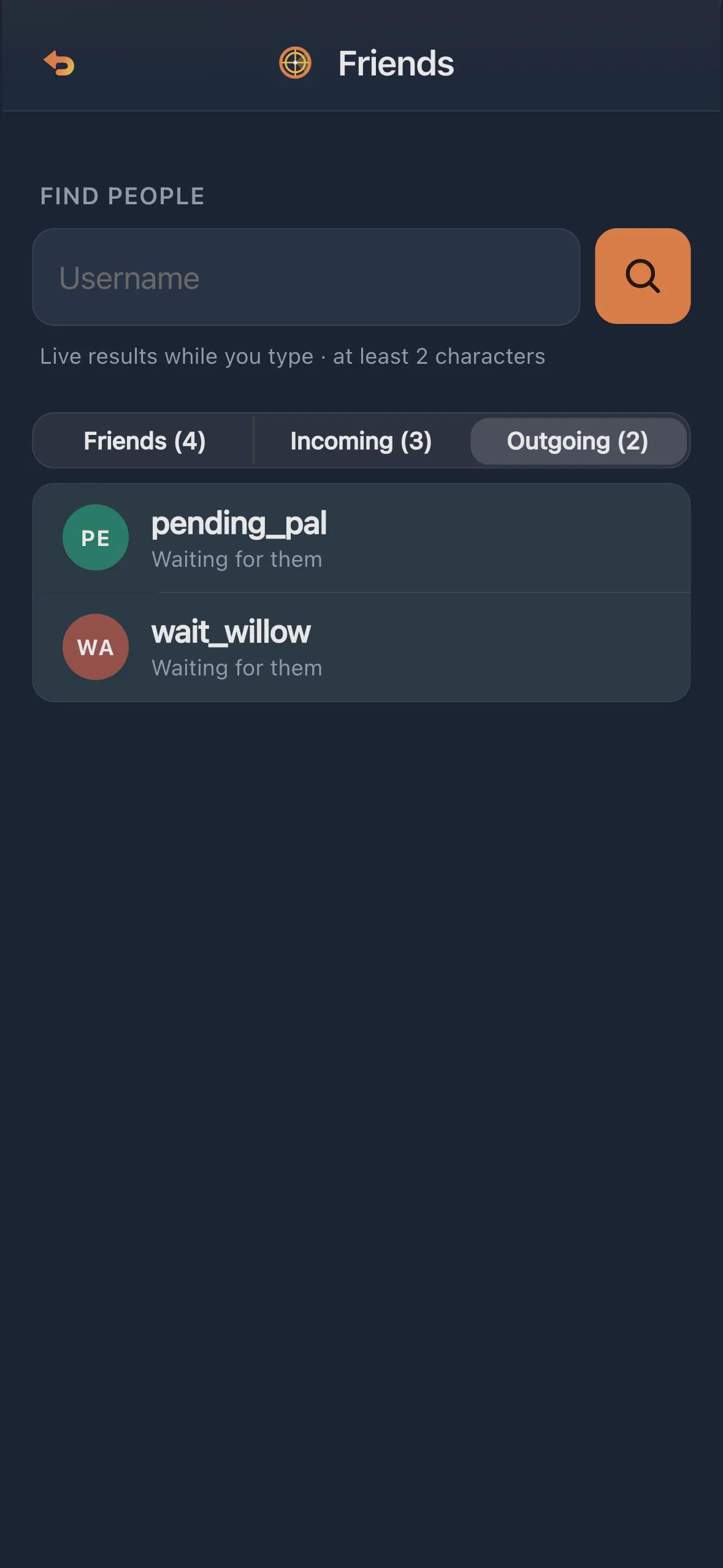Switch to the Incoming (3) tab
Screen dimensions: 723x1568
tap(361, 441)
